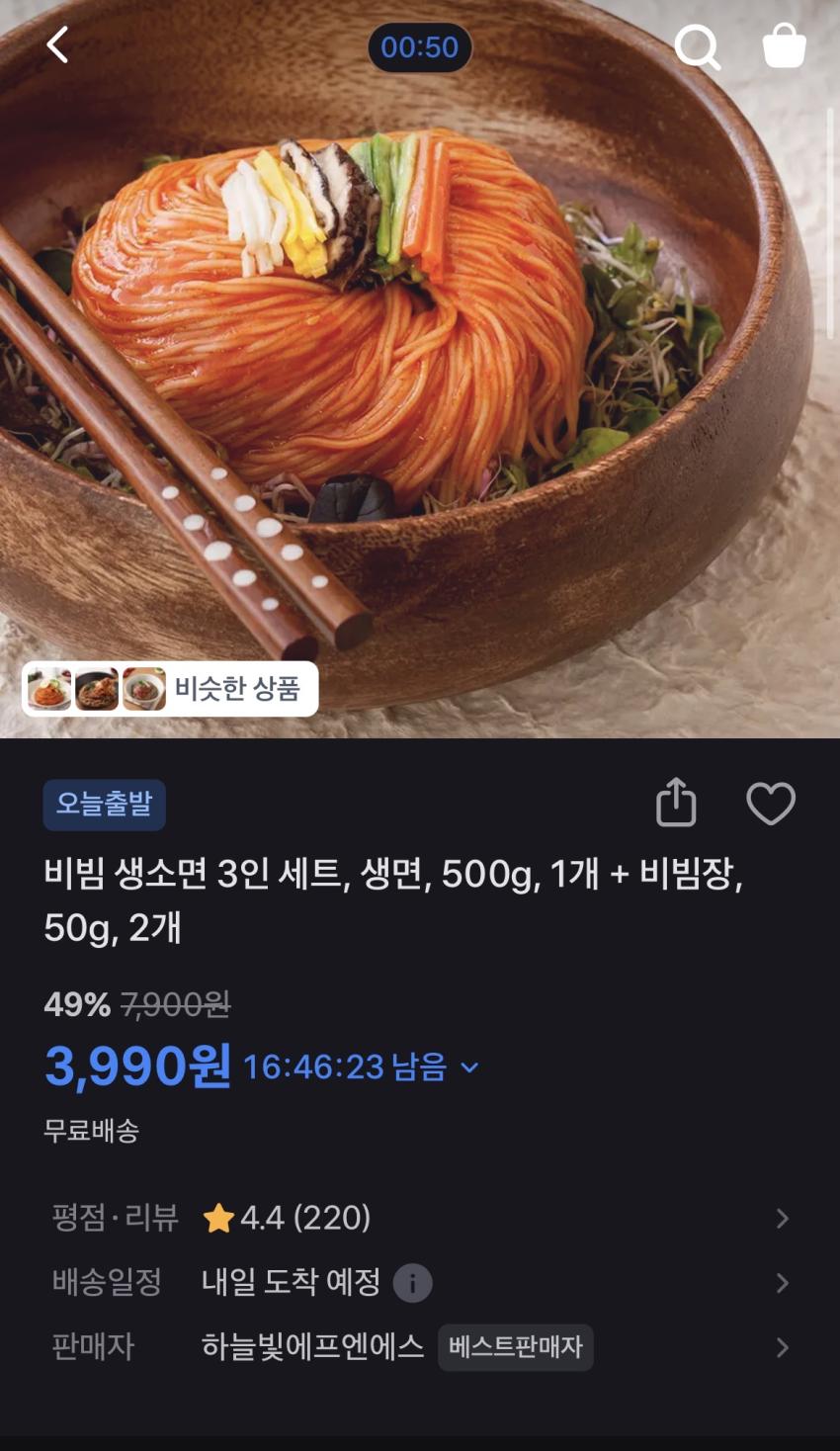Show delivery info via the i icon
The width and height of the screenshot is (840, 1451).
412,1283
